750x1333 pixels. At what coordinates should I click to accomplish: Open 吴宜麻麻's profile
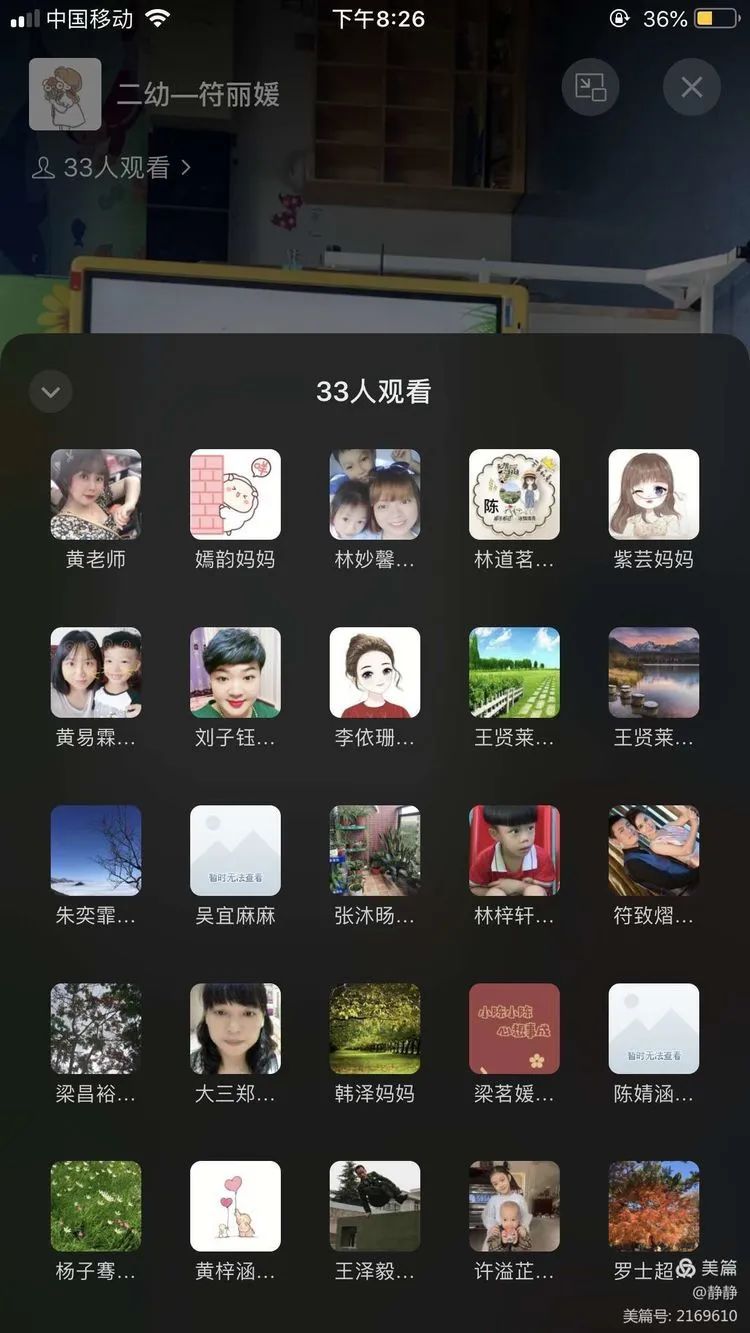click(x=235, y=850)
